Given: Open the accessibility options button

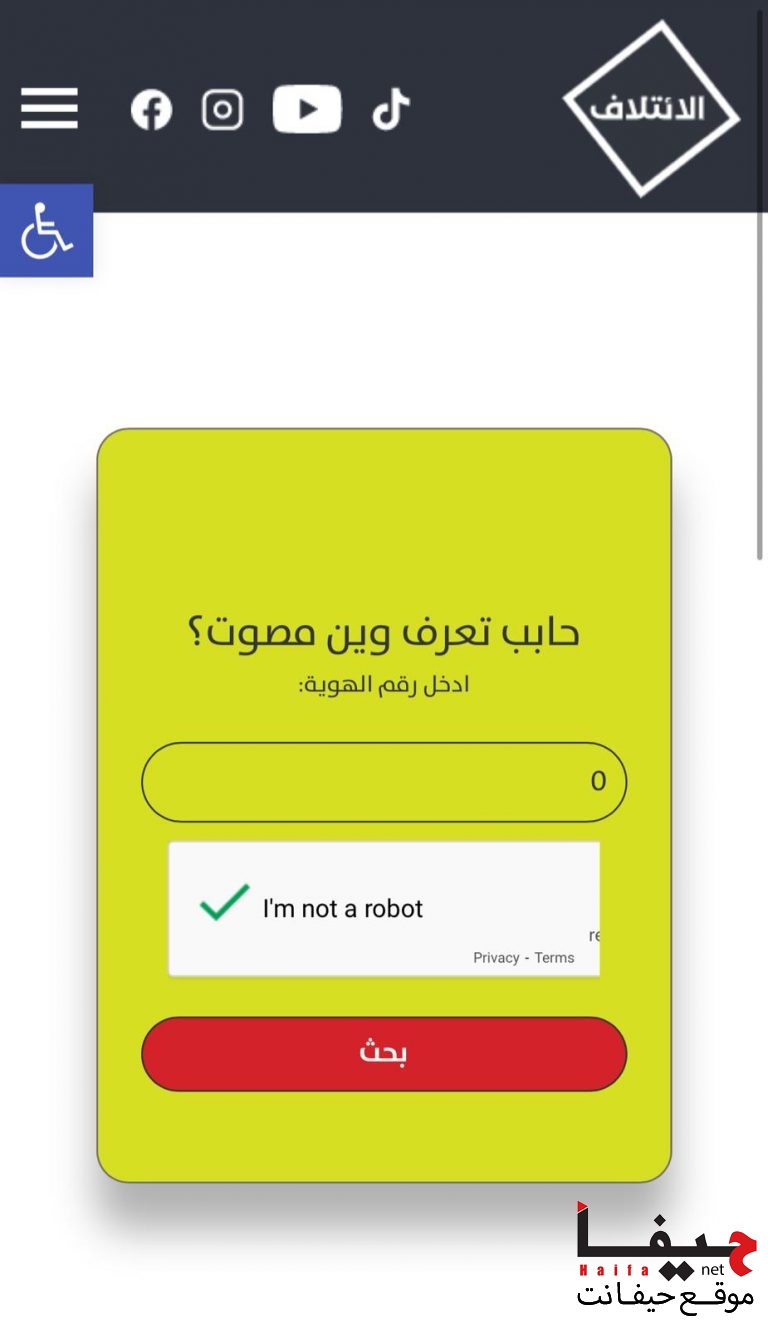Looking at the screenshot, I should pos(46,231).
